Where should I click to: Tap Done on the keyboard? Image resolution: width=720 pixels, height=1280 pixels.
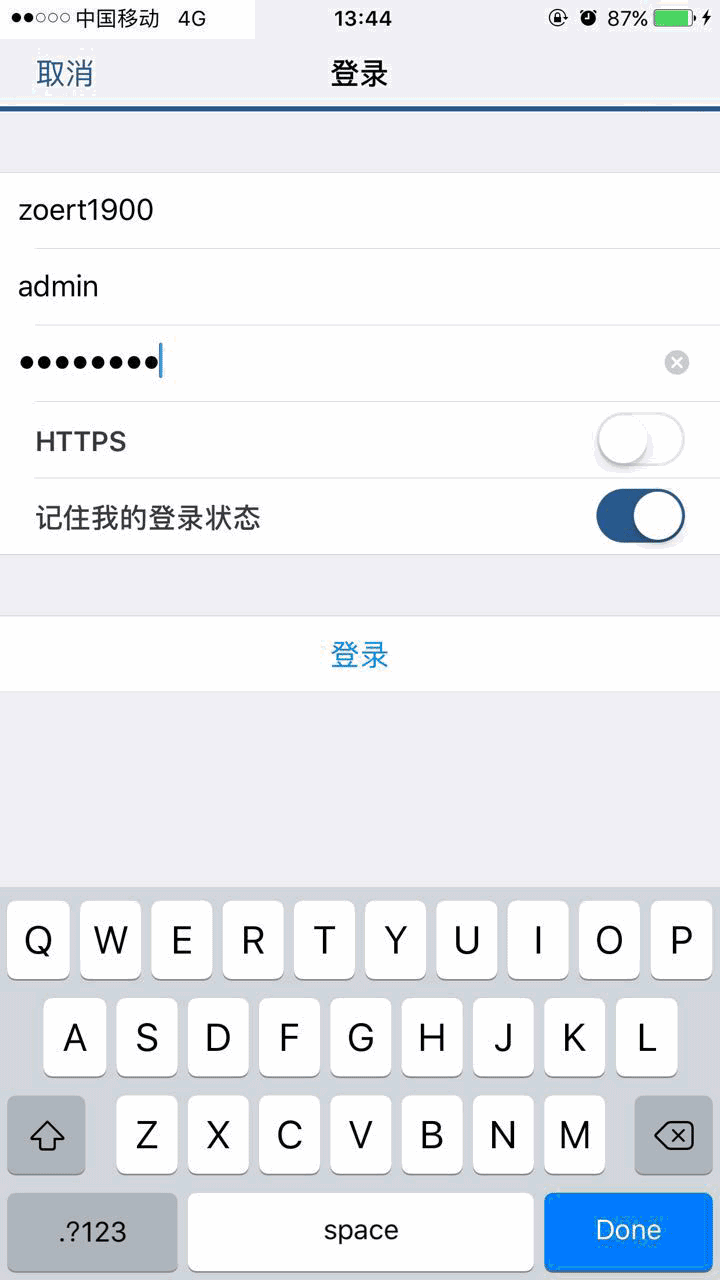[628, 1230]
